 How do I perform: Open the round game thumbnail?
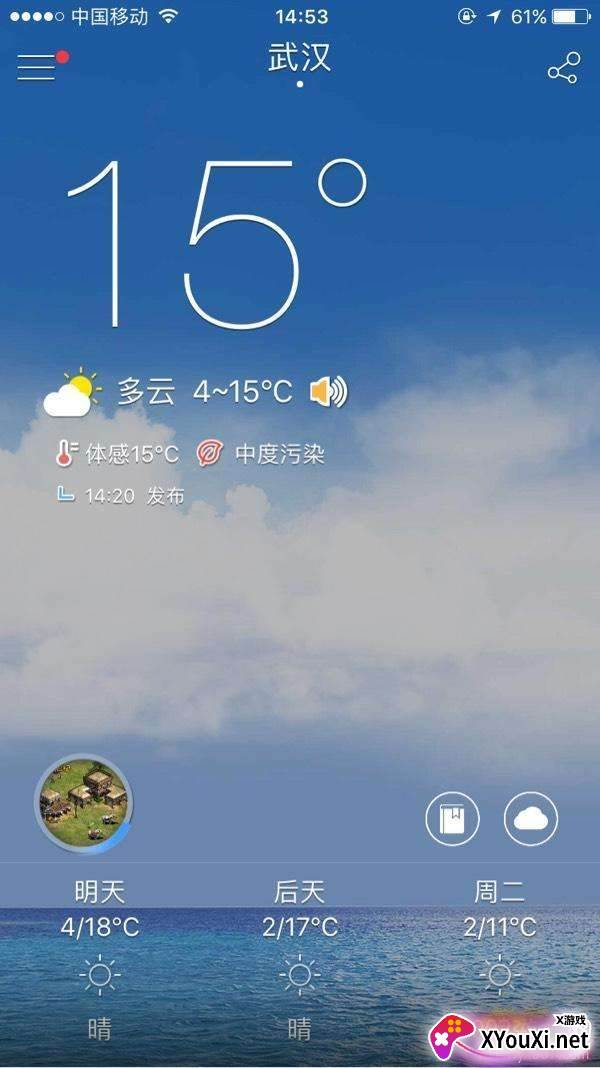pos(84,801)
